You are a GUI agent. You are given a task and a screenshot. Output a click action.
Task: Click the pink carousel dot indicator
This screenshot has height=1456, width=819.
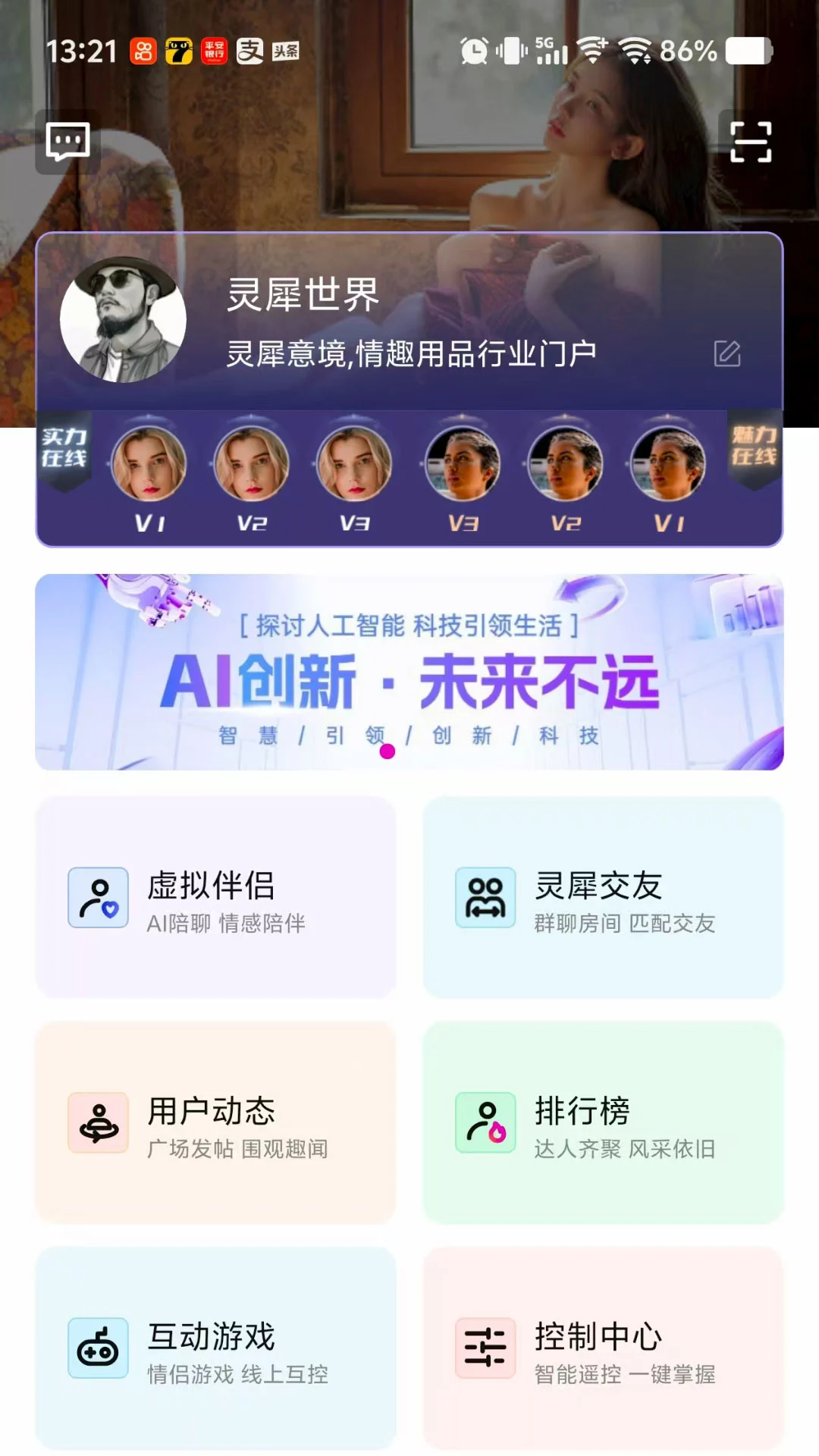click(x=389, y=751)
